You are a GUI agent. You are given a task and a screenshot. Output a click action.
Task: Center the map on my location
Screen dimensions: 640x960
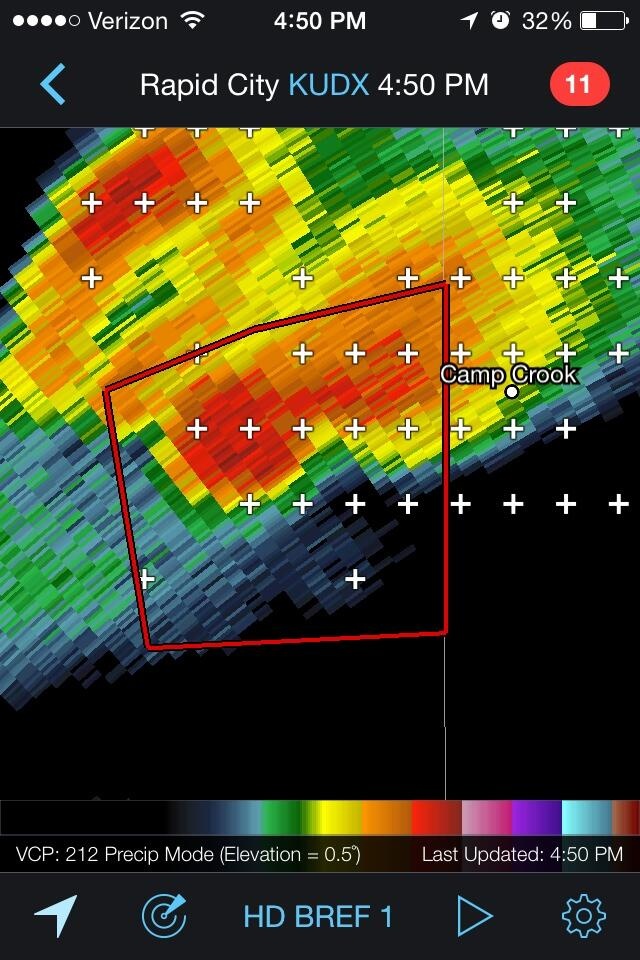56,915
